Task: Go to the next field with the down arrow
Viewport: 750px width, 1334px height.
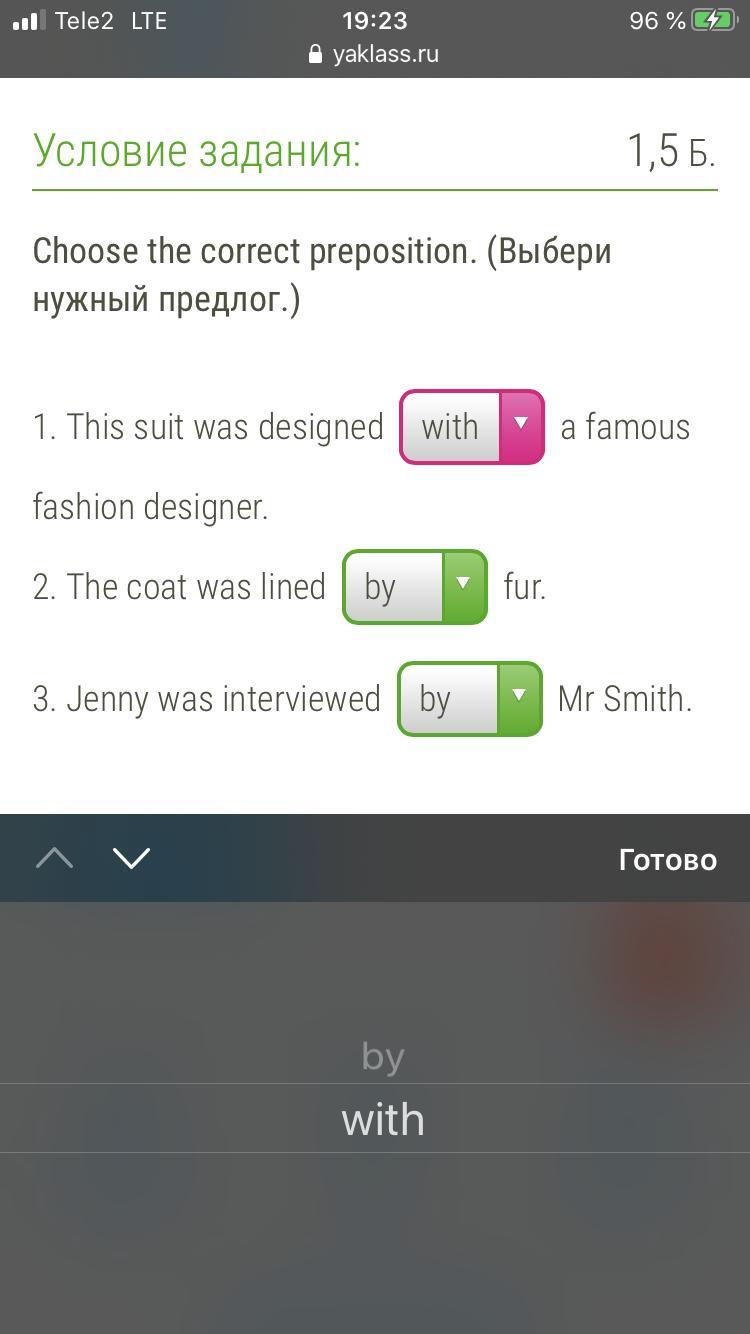Action: click(x=132, y=858)
